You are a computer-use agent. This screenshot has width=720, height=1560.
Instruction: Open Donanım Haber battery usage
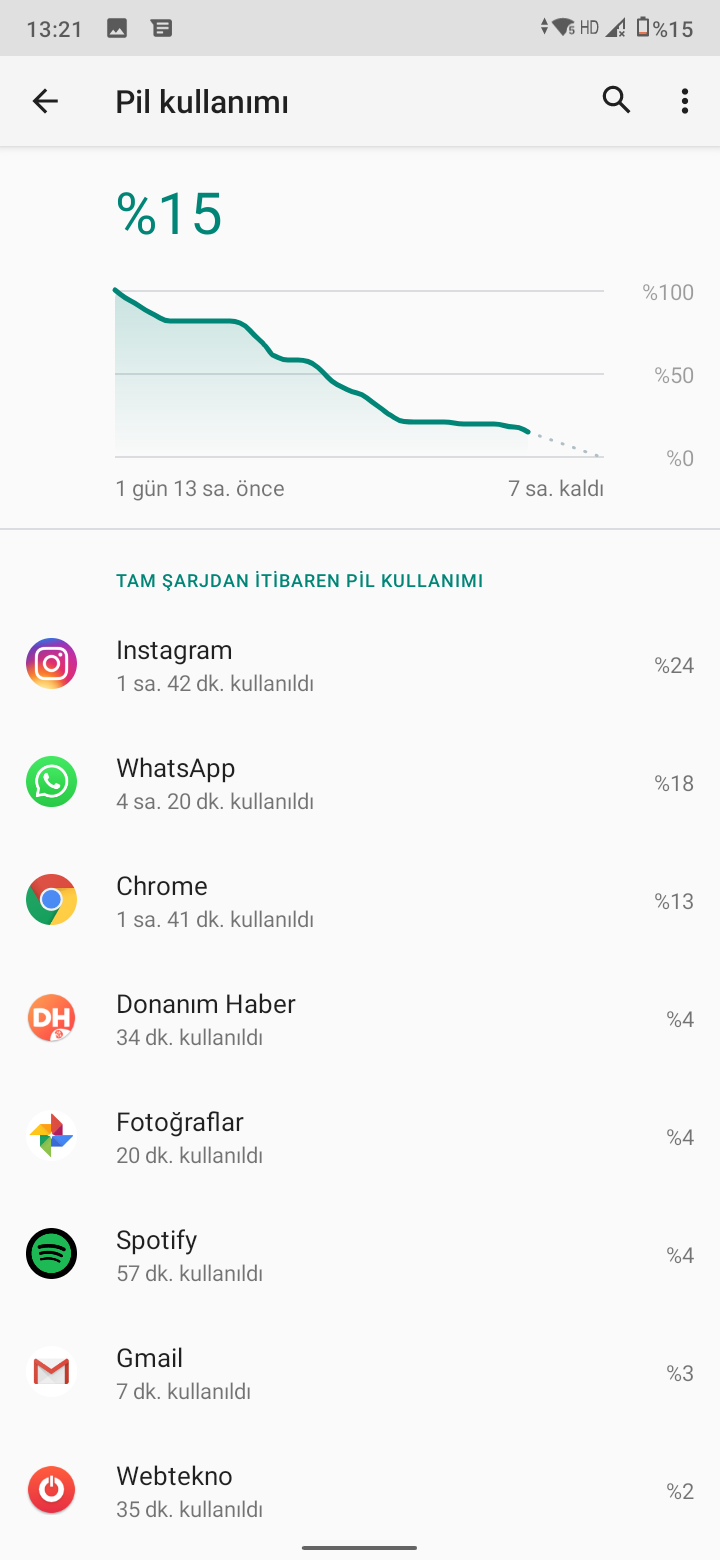[x=360, y=1020]
